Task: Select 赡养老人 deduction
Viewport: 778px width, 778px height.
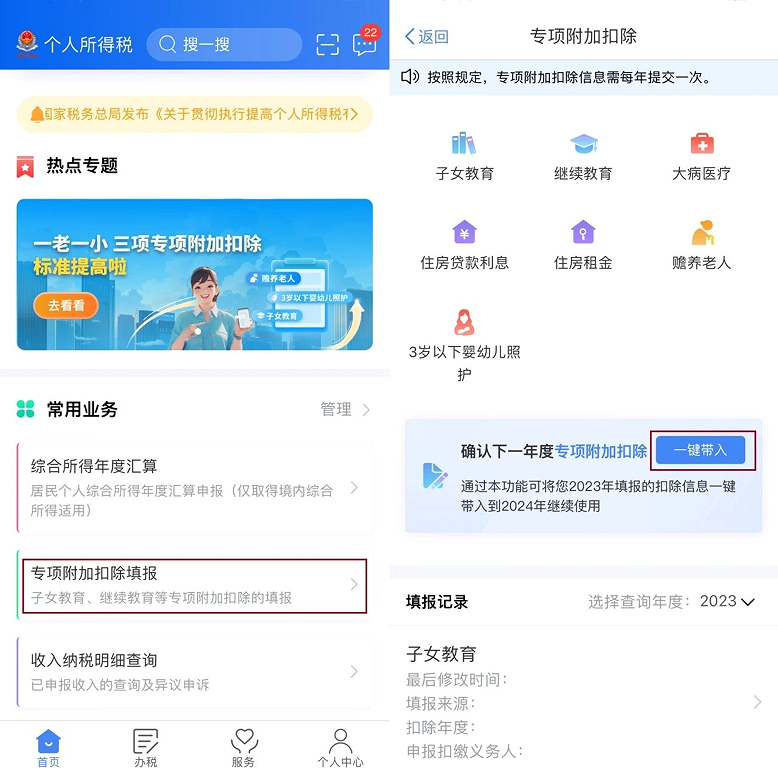Action: click(701, 246)
